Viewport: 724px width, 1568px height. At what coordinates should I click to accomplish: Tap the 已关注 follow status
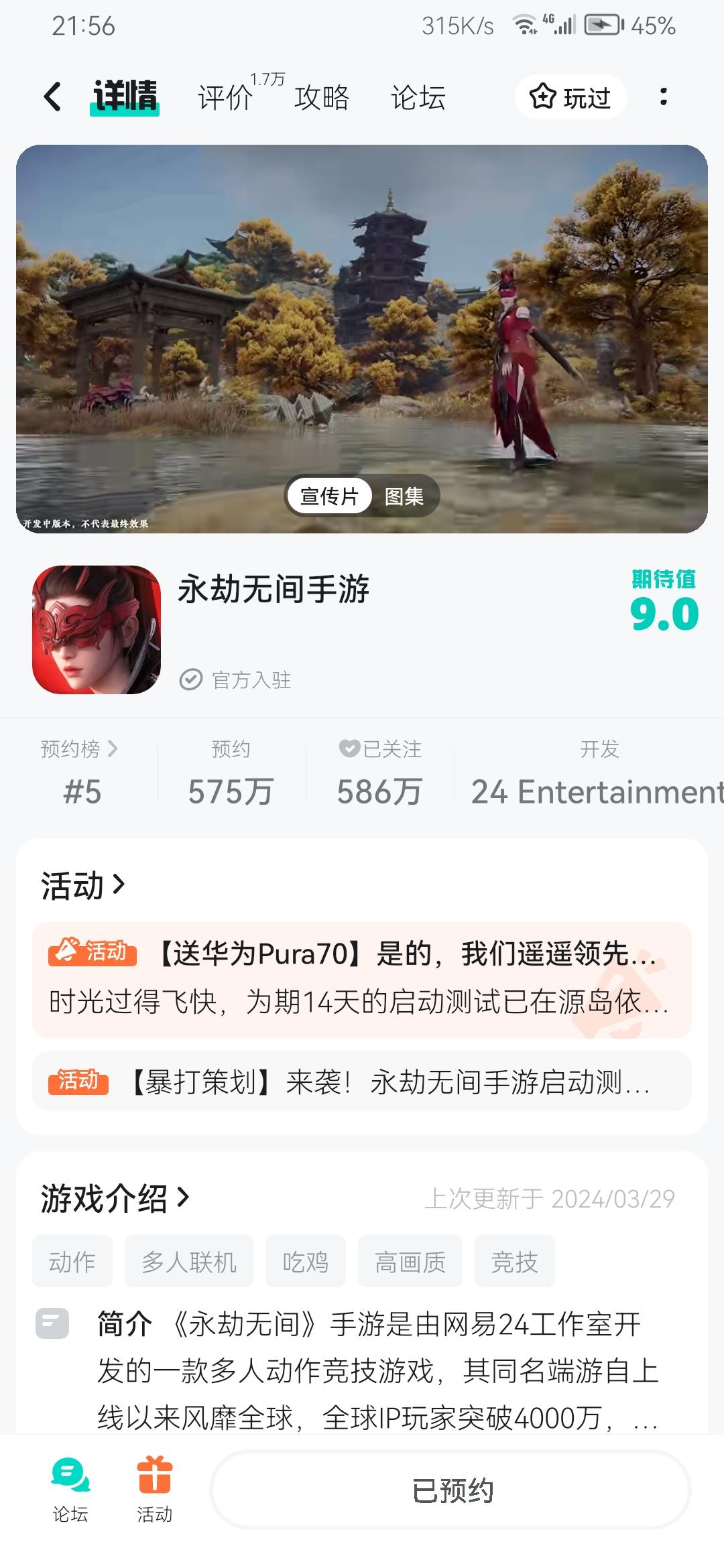tap(380, 749)
